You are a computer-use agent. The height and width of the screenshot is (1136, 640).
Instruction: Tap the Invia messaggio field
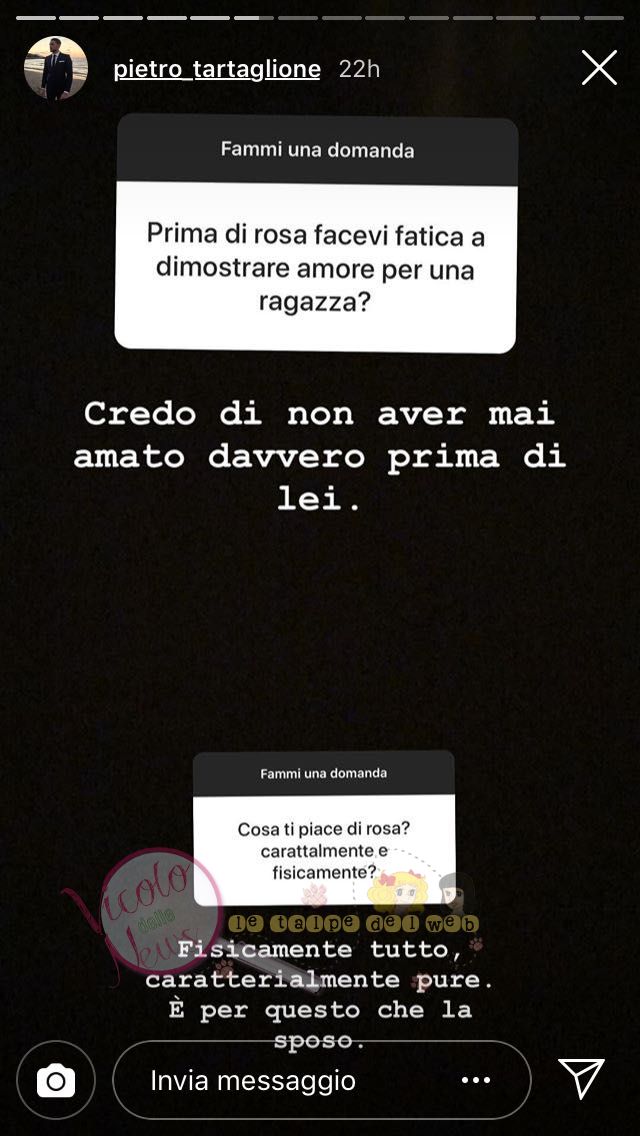pyautogui.click(x=290, y=1081)
